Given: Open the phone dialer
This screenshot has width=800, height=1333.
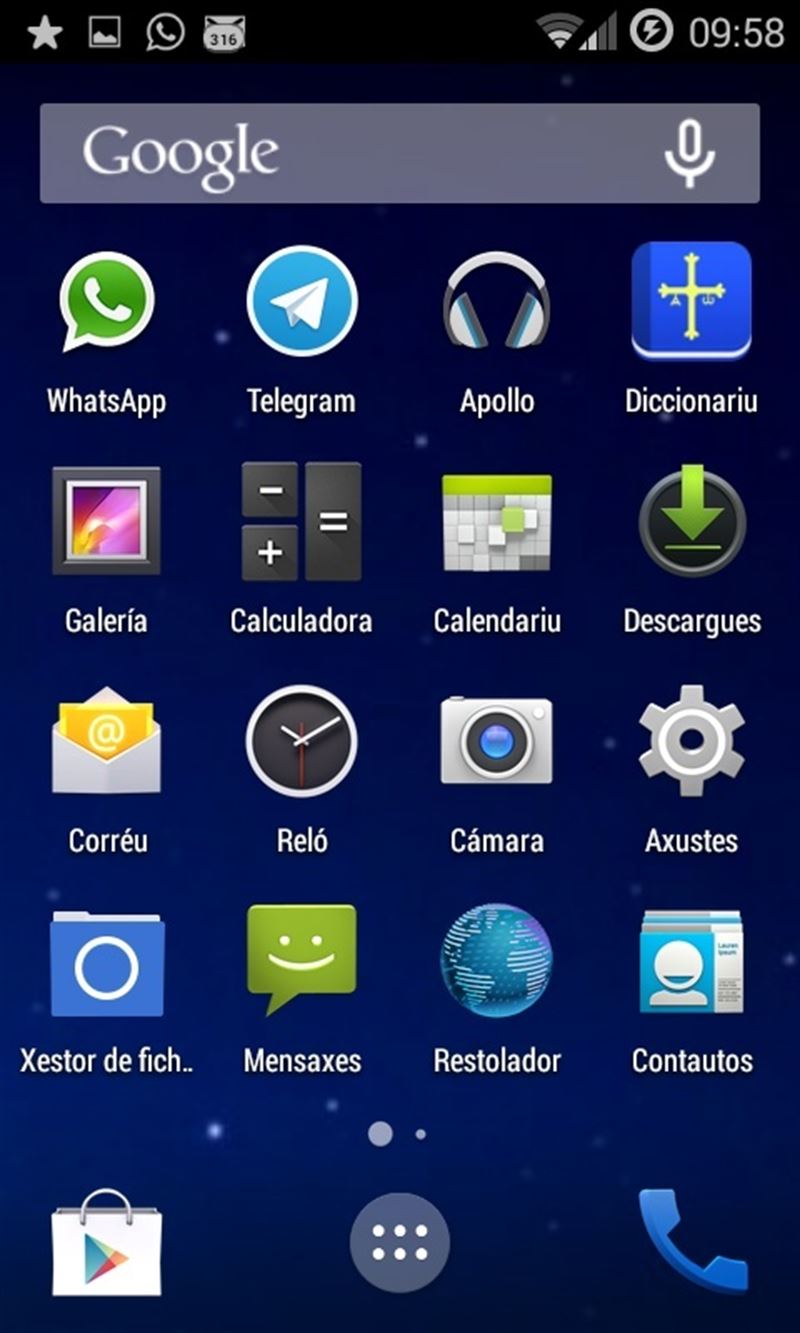Looking at the screenshot, I should pos(691,1240).
